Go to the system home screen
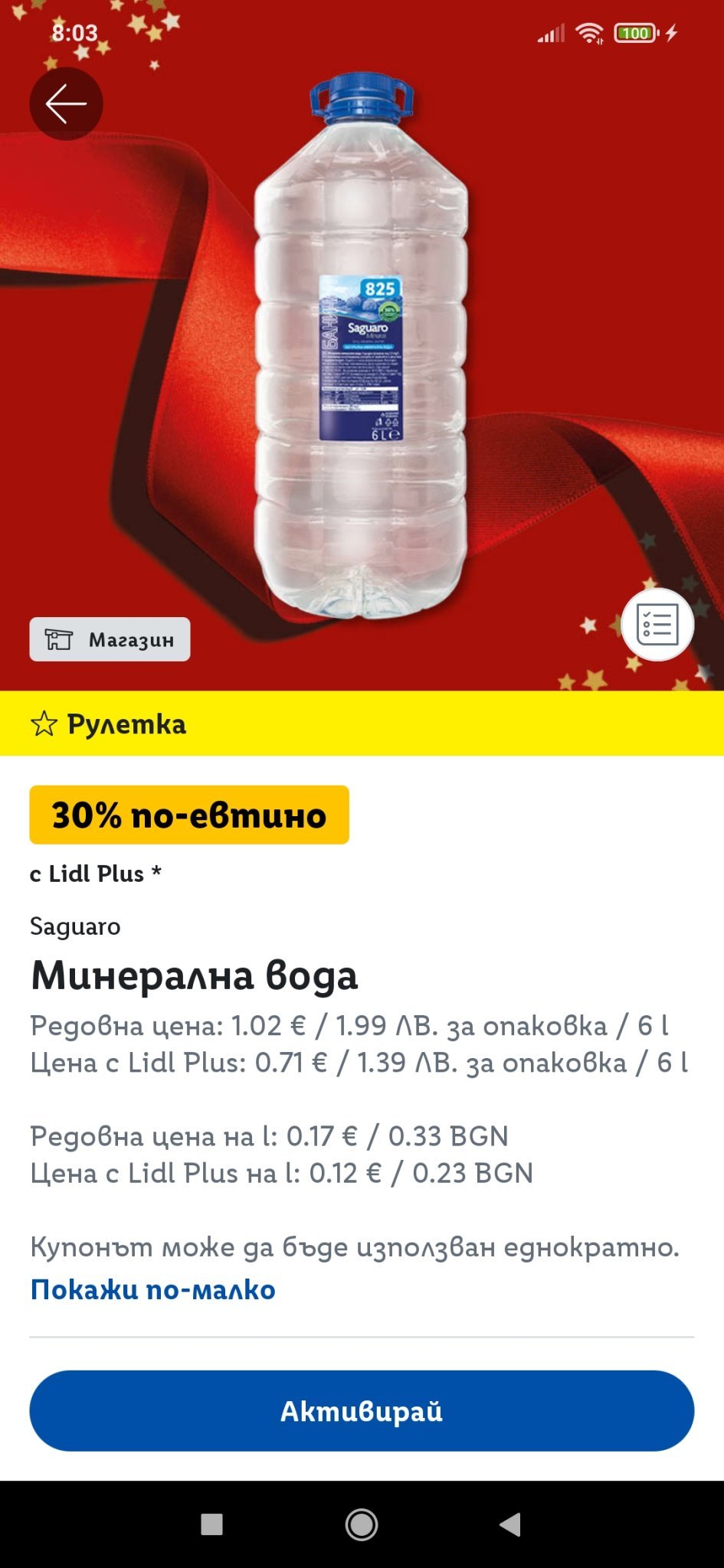Viewport: 724px width, 1568px height. tap(362, 1524)
